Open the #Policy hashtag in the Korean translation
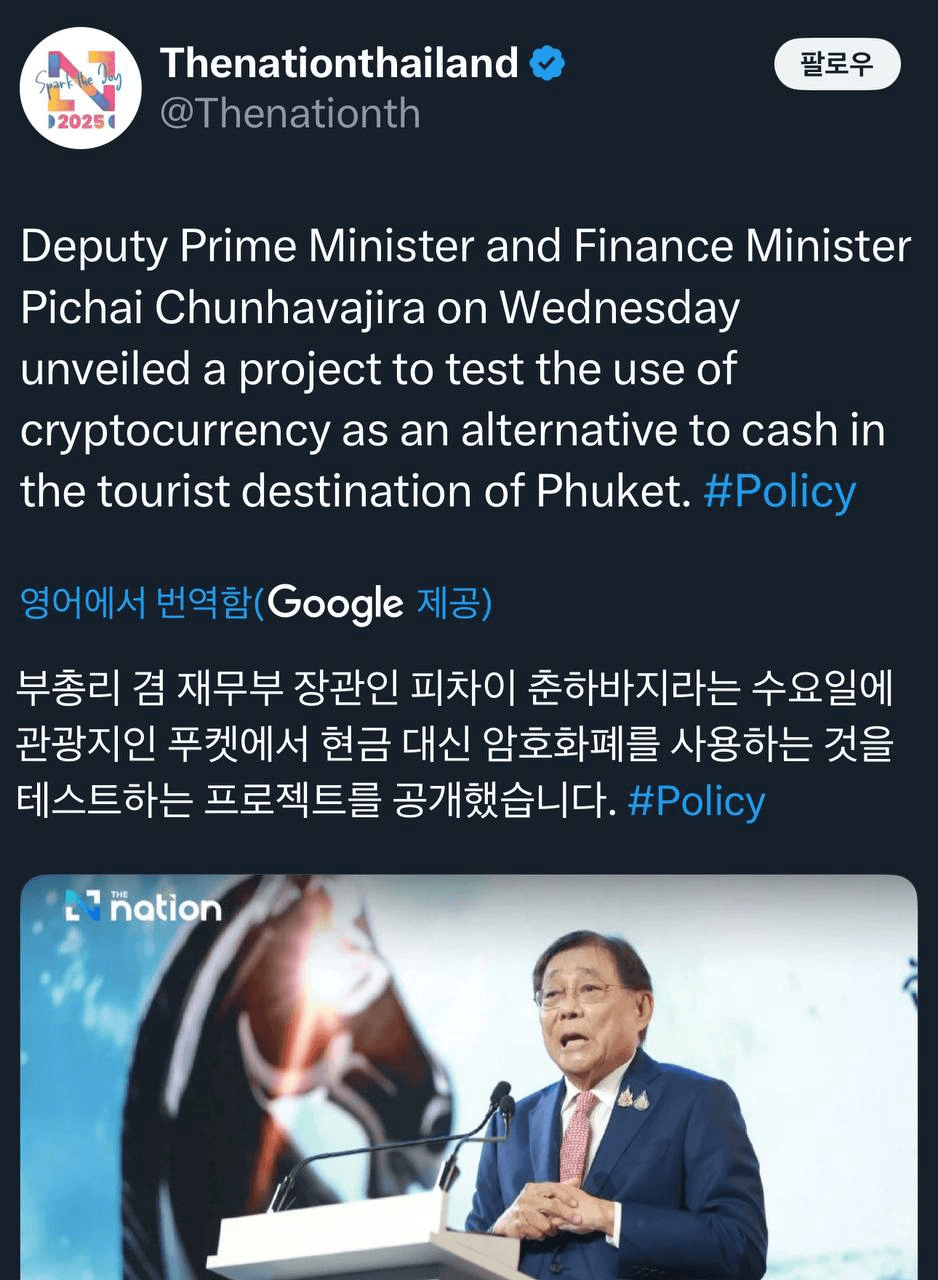Viewport: 938px width, 1280px height. pyautogui.click(x=696, y=801)
